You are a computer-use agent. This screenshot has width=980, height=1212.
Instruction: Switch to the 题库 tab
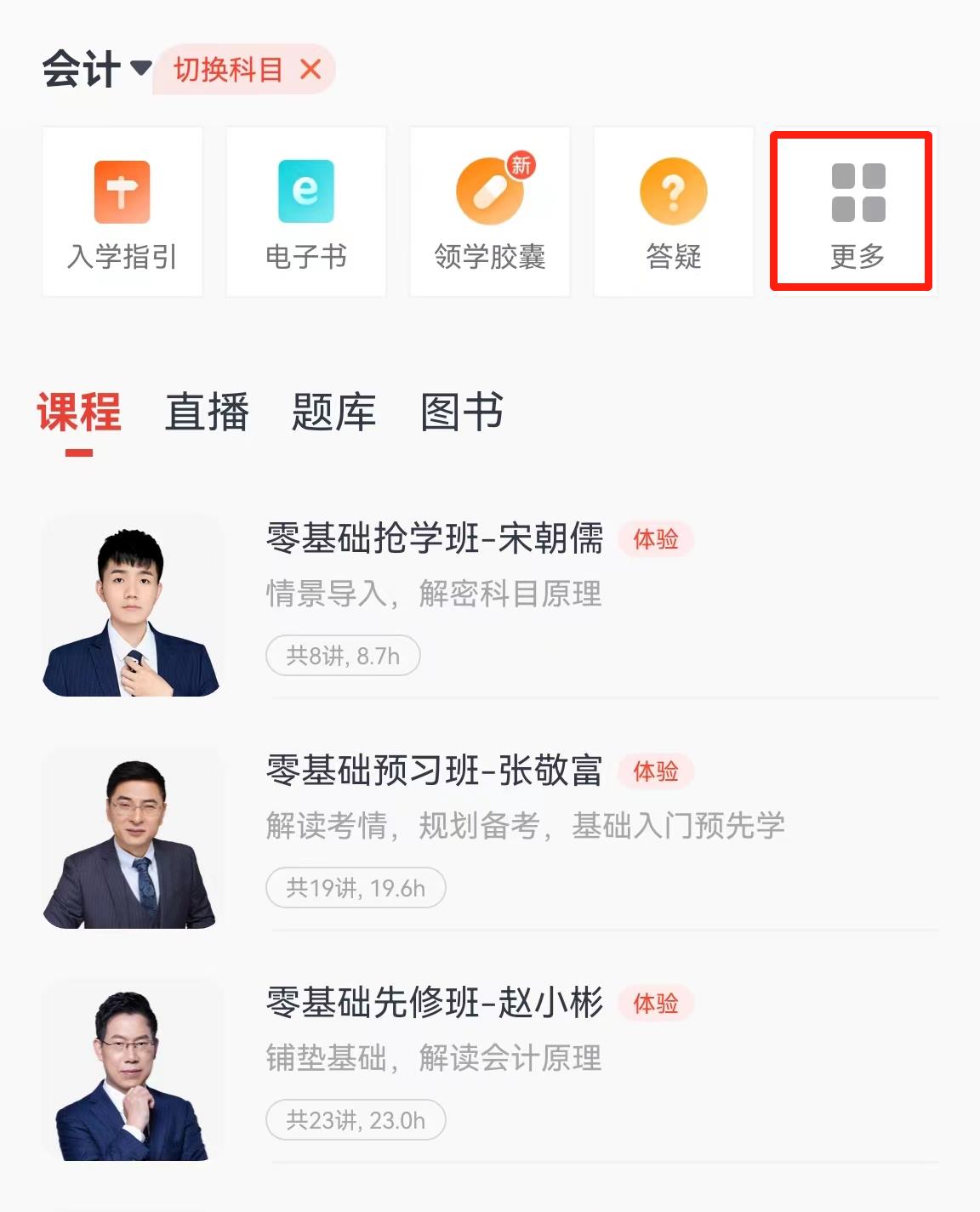(334, 413)
